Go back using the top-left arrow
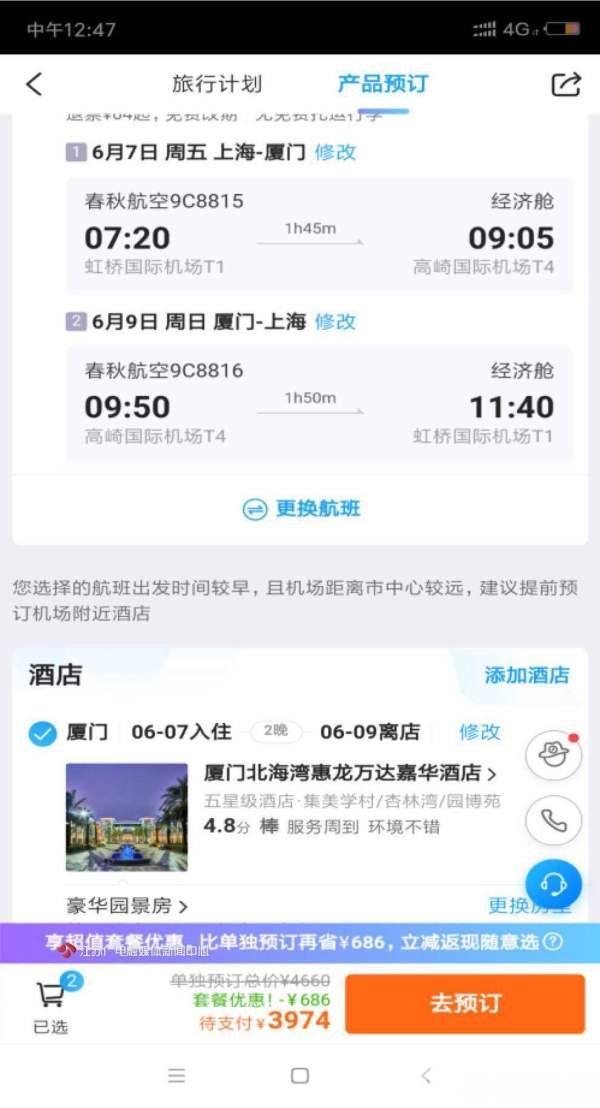The width and height of the screenshot is (600, 1108). [x=34, y=84]
